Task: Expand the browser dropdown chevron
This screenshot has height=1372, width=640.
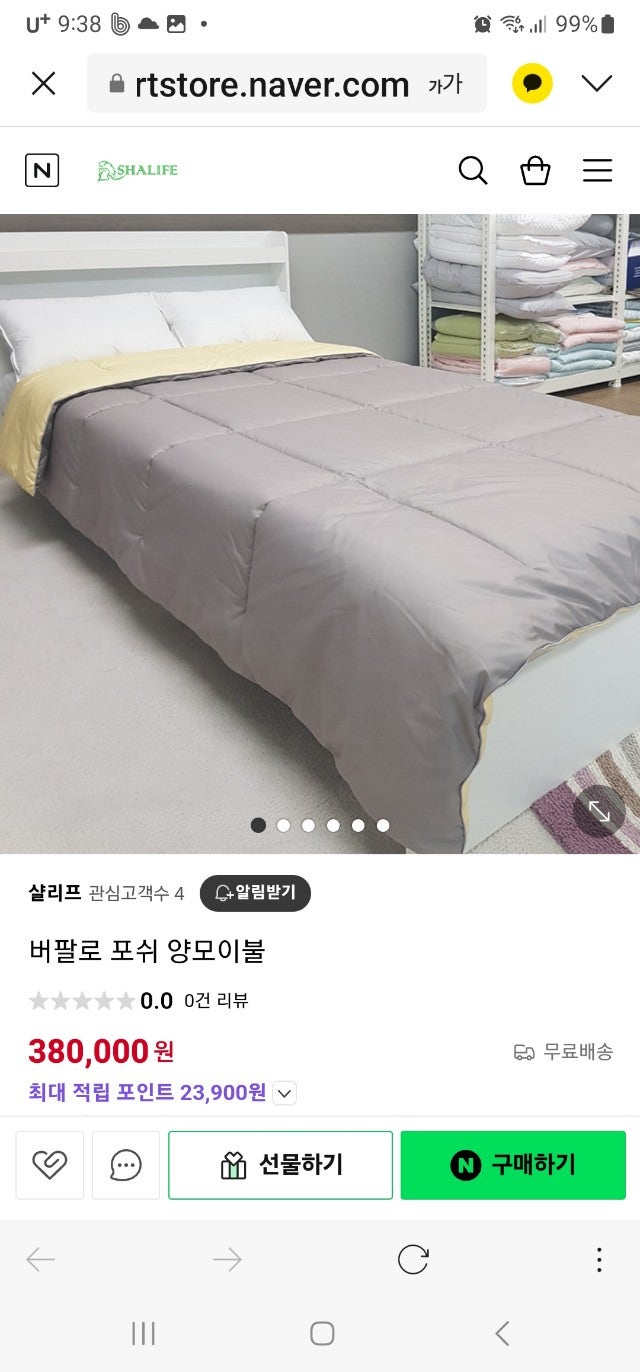Action: 597,84
